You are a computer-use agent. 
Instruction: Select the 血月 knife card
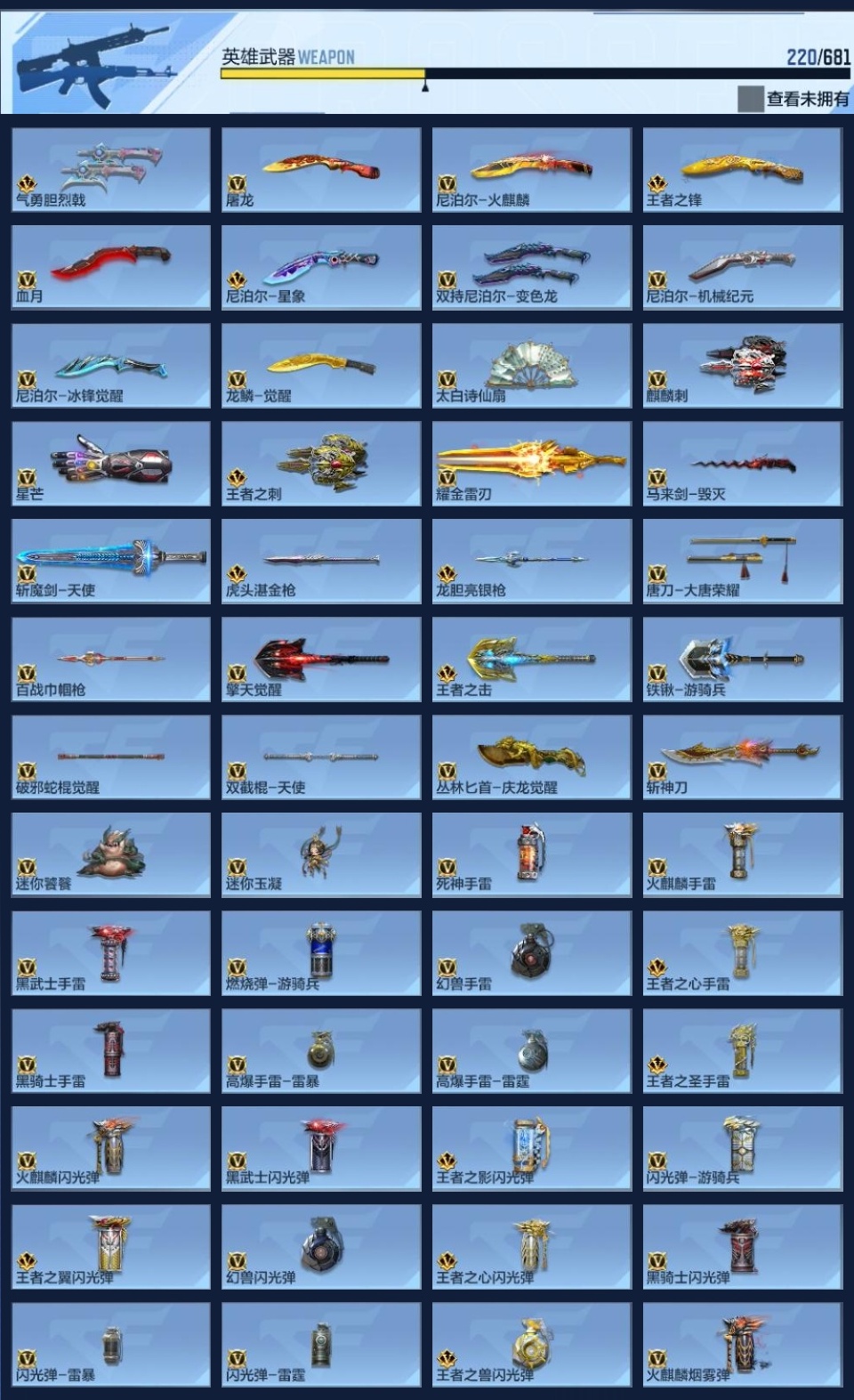111,267
